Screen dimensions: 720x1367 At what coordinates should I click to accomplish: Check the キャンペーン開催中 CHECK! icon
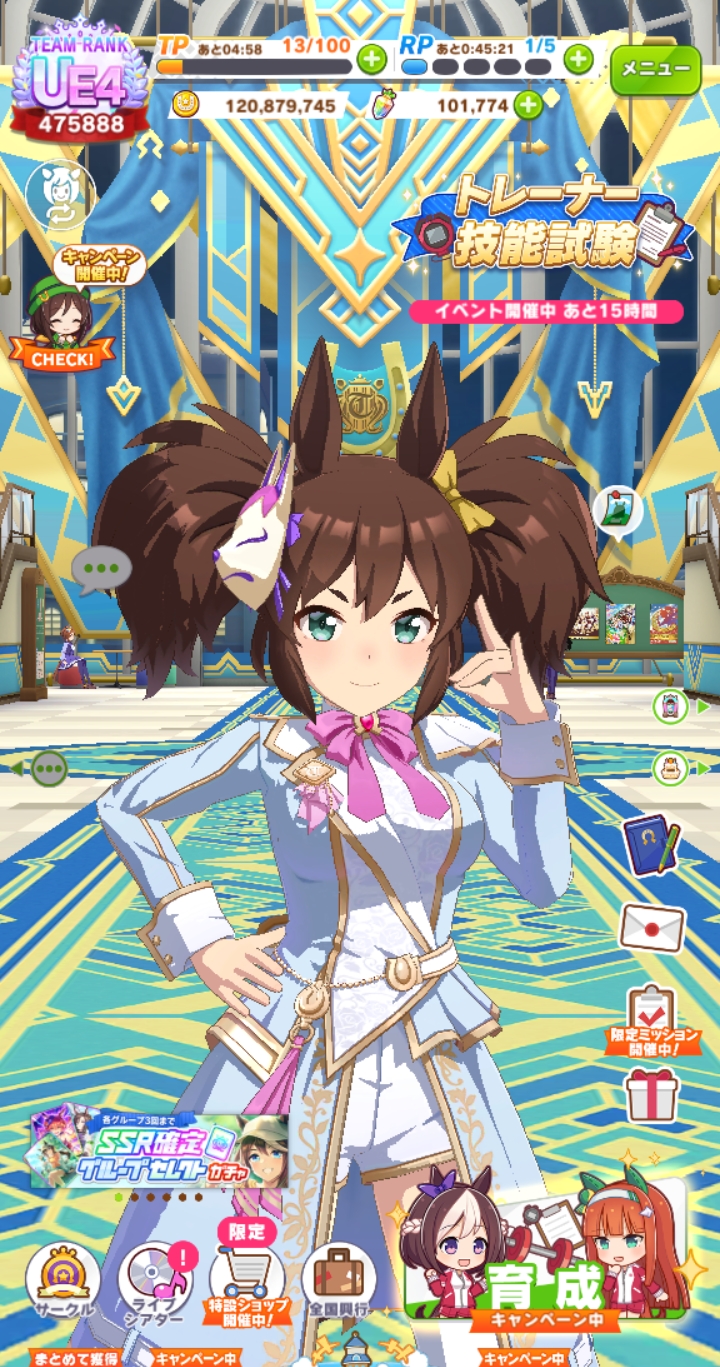(x=62, y=312)
